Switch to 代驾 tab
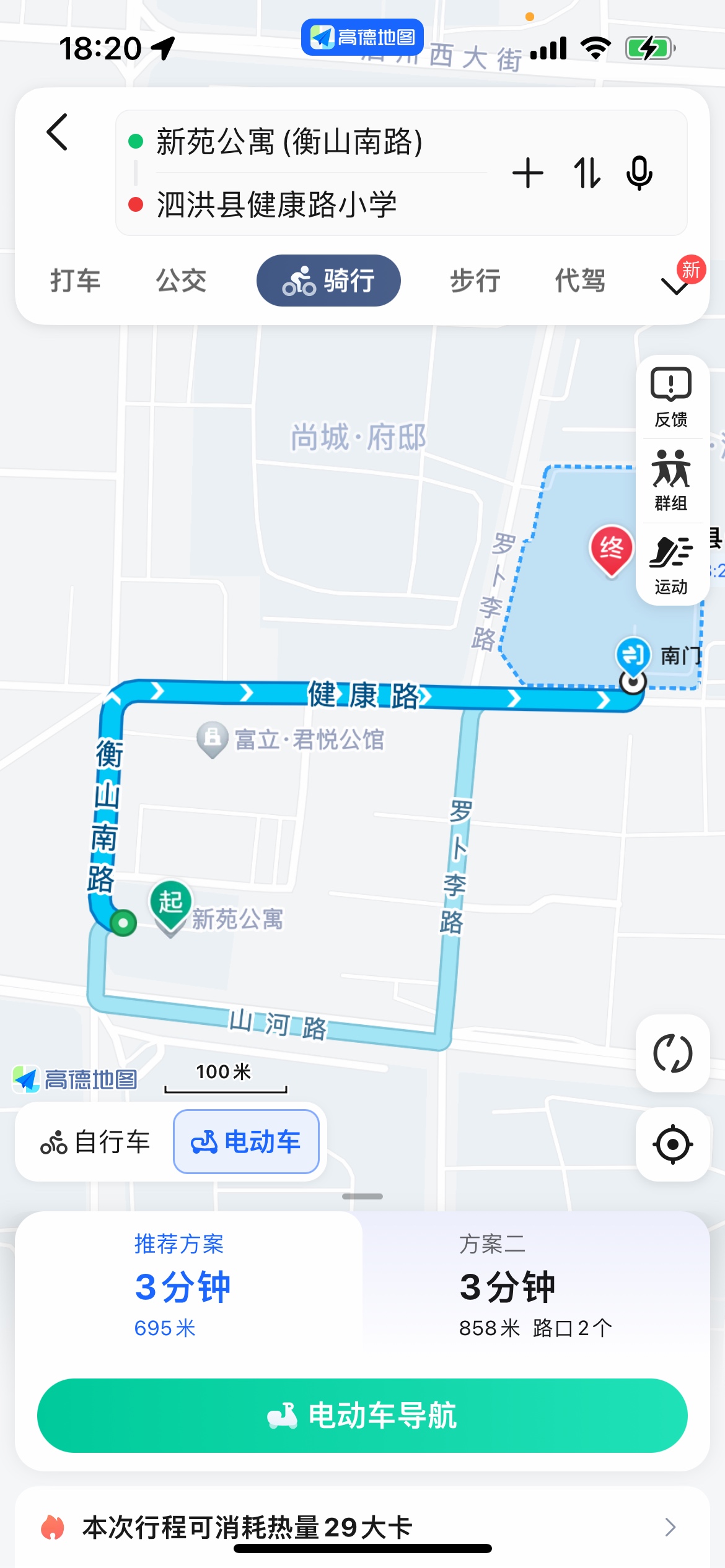Screen dimensions: 725x1568 click(x=580, y=281)
